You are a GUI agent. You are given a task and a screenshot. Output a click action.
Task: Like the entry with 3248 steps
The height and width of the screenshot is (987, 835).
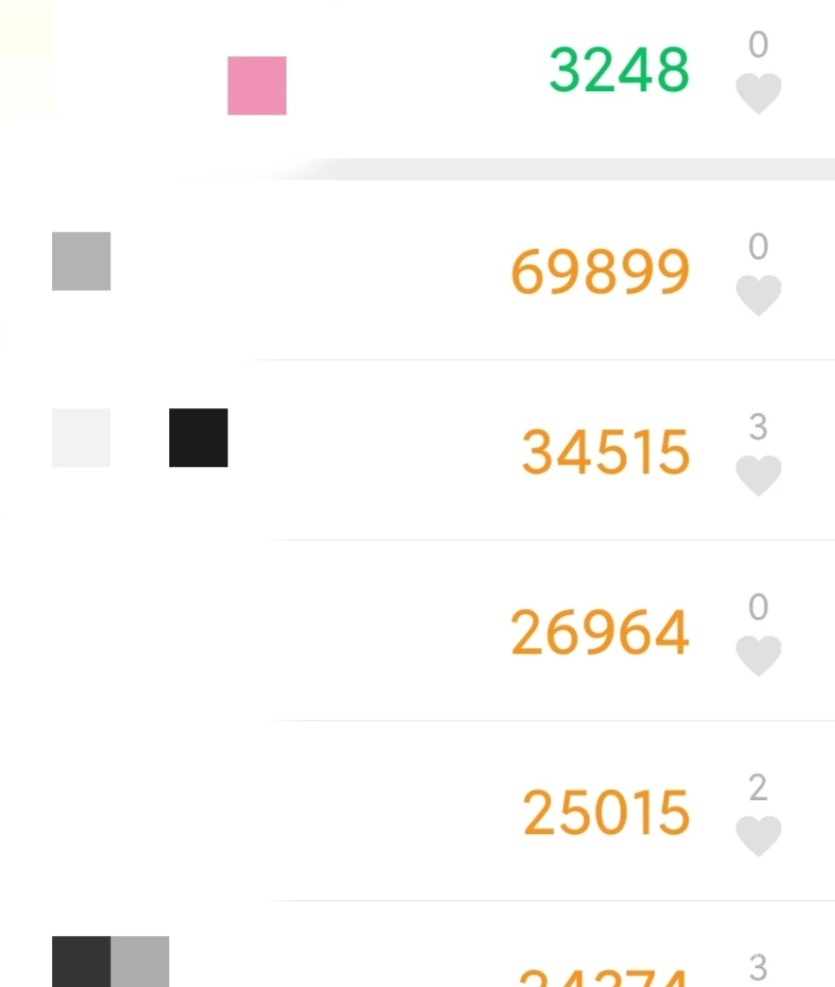click(758, 93)
